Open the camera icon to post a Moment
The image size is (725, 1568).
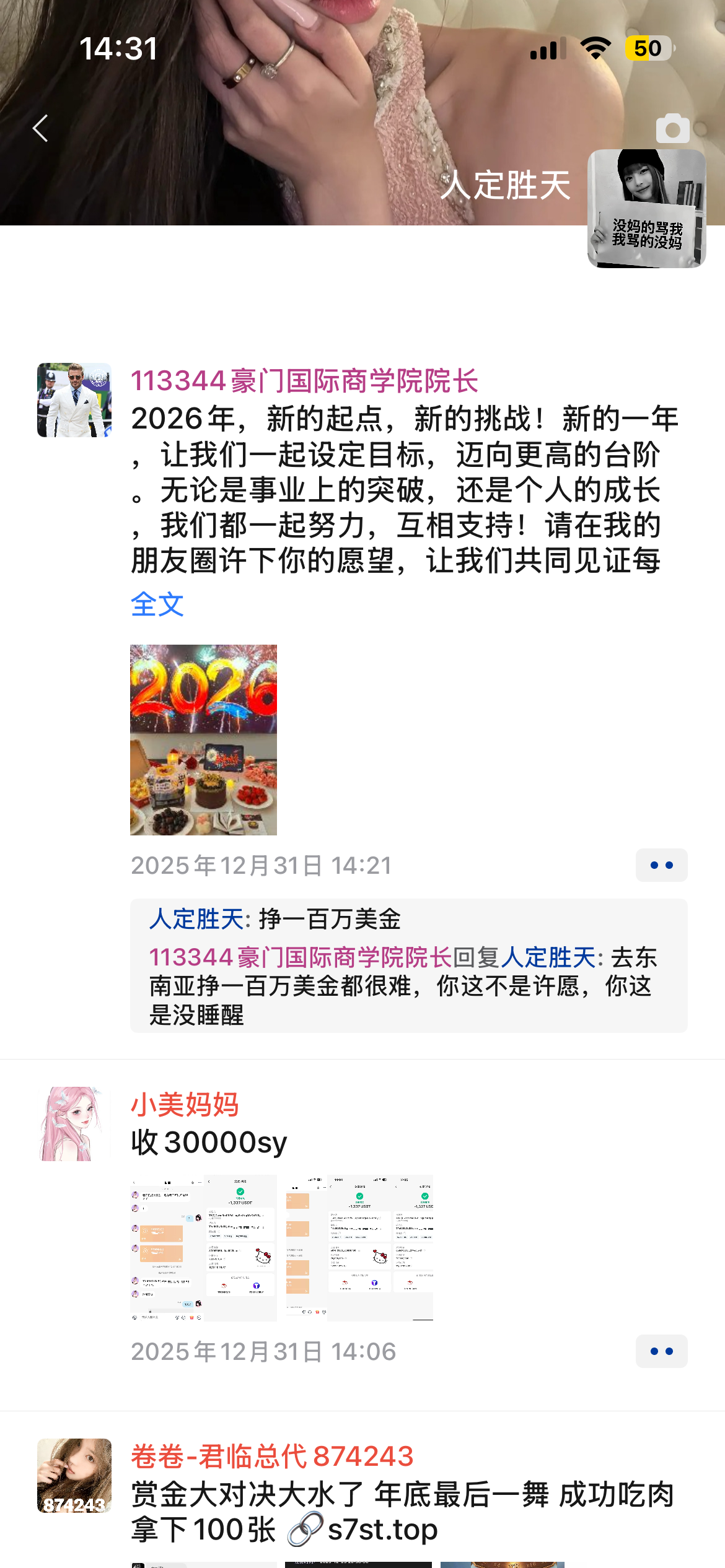pos(673,128)
